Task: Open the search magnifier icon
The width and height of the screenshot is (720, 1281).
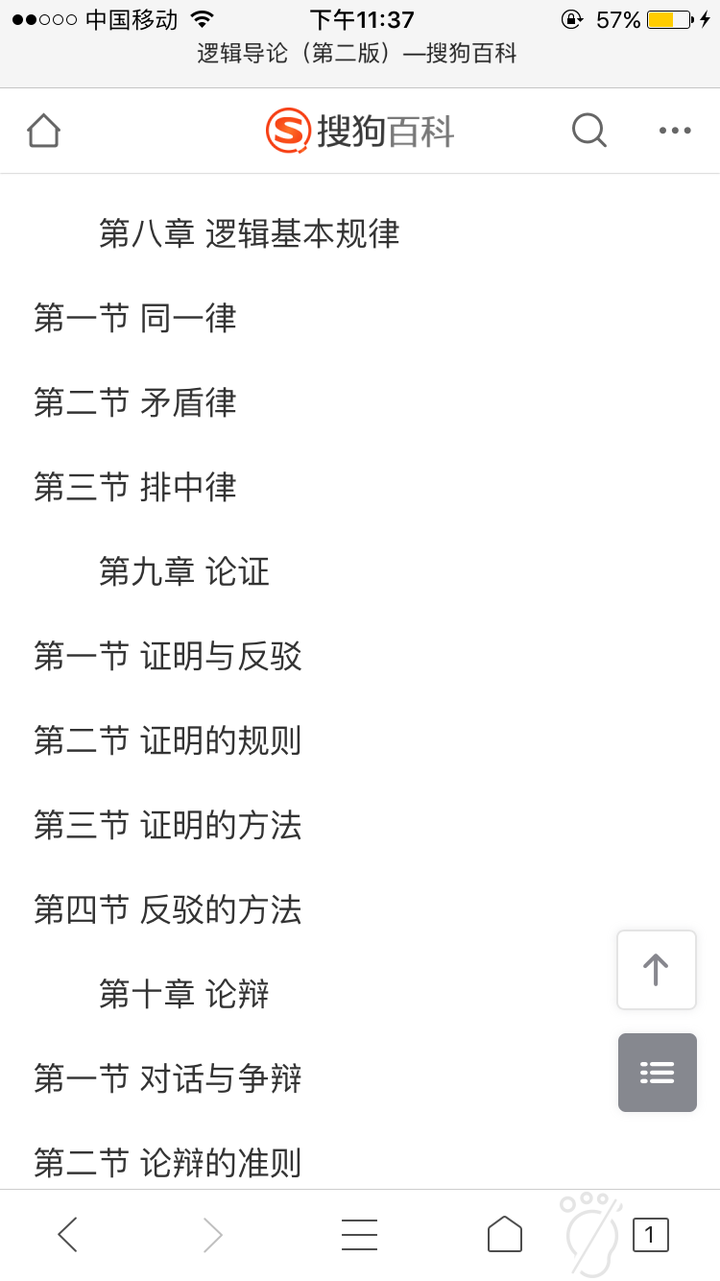Action: pos(589,131)
